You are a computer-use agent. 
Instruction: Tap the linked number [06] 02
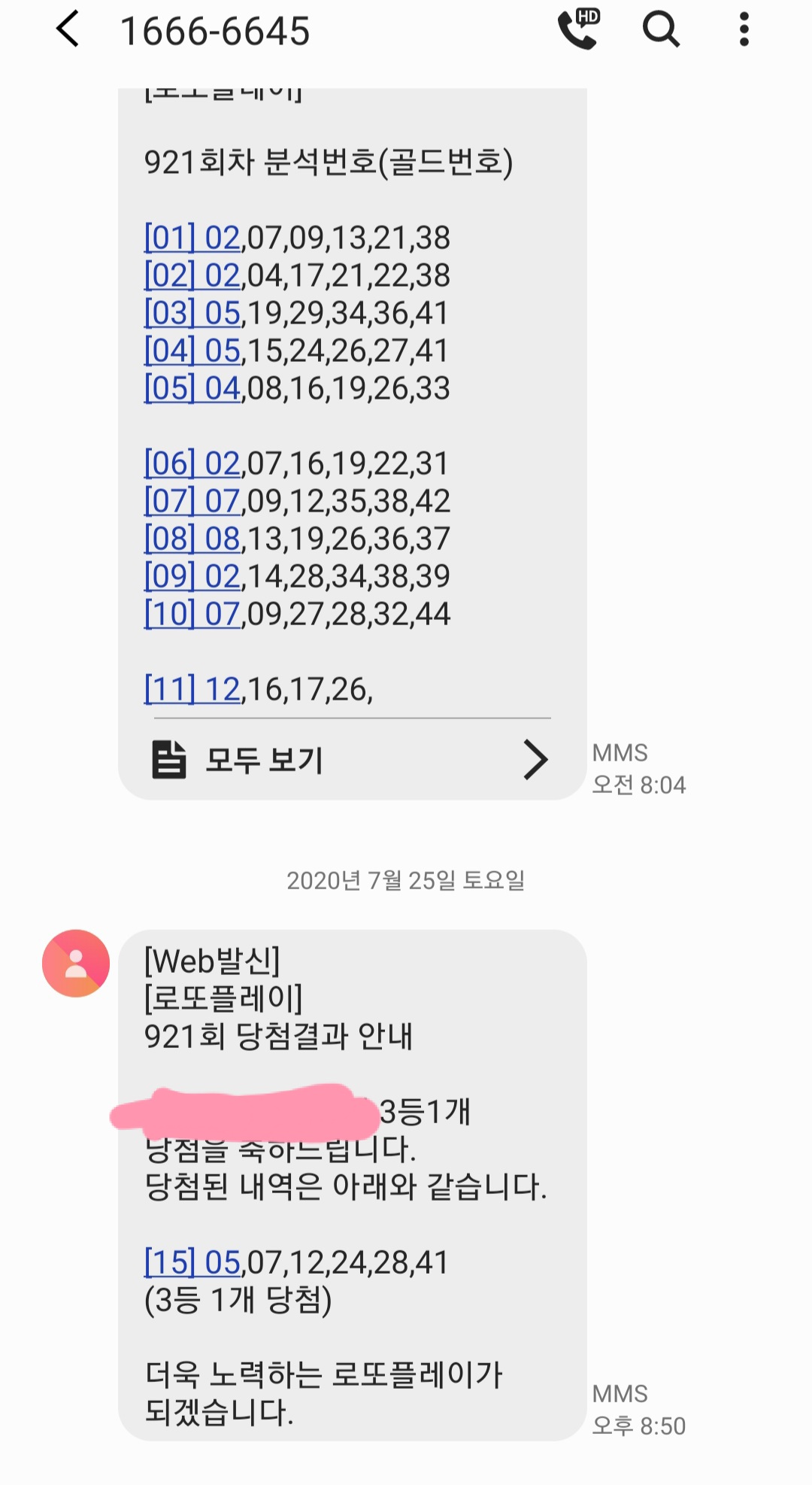click(x=192, y=463)
